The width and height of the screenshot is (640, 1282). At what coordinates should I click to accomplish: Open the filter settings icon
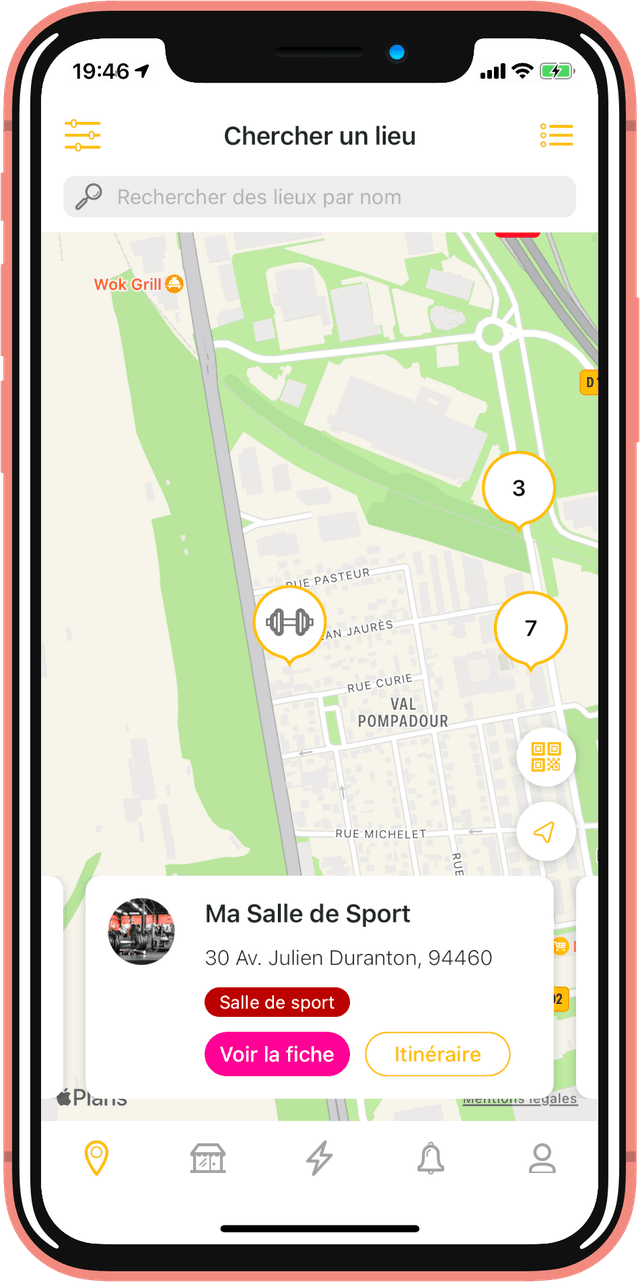(82, 135)
